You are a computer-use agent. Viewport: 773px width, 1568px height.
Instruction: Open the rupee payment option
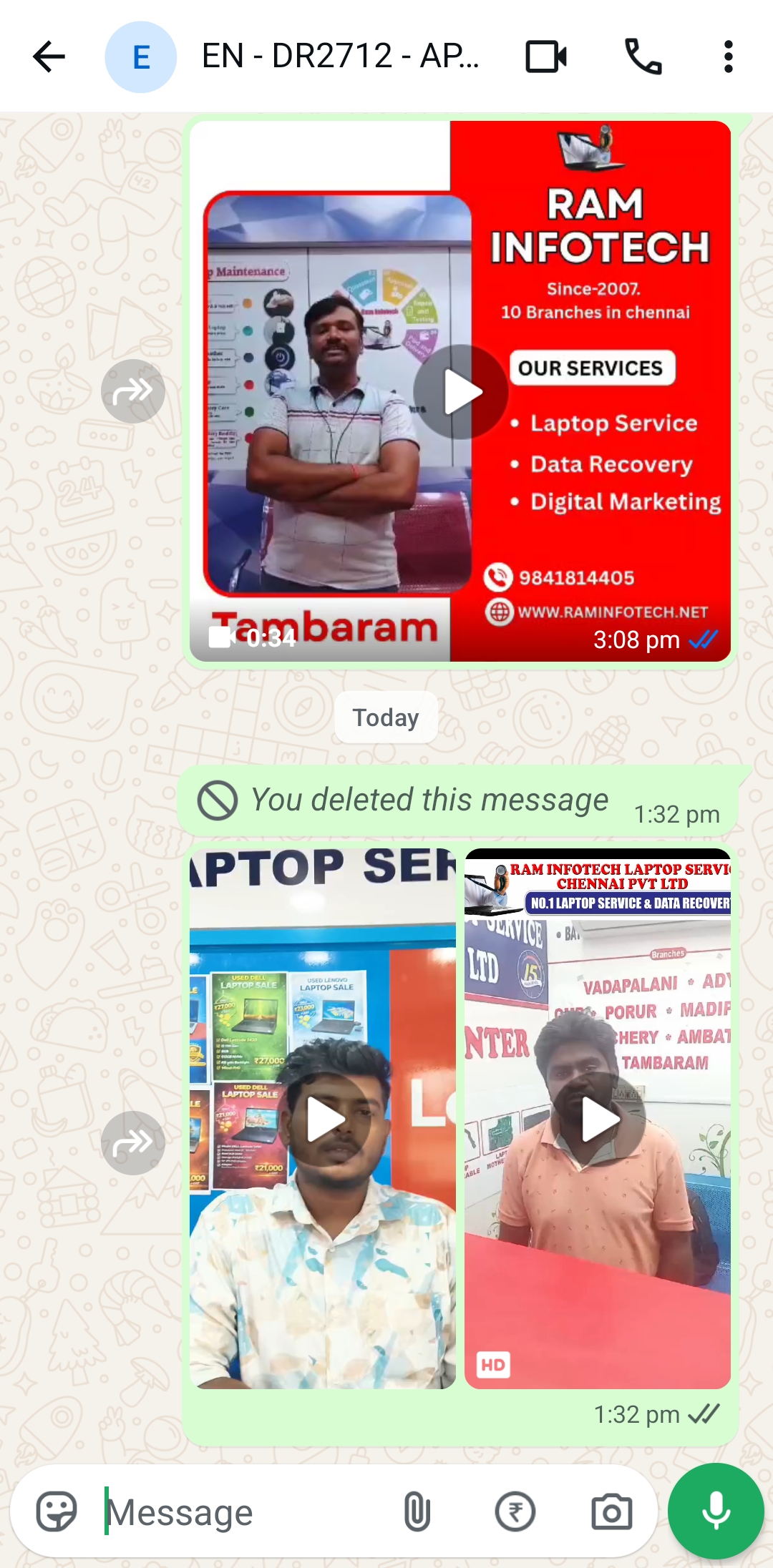(x=515, y=1511)
